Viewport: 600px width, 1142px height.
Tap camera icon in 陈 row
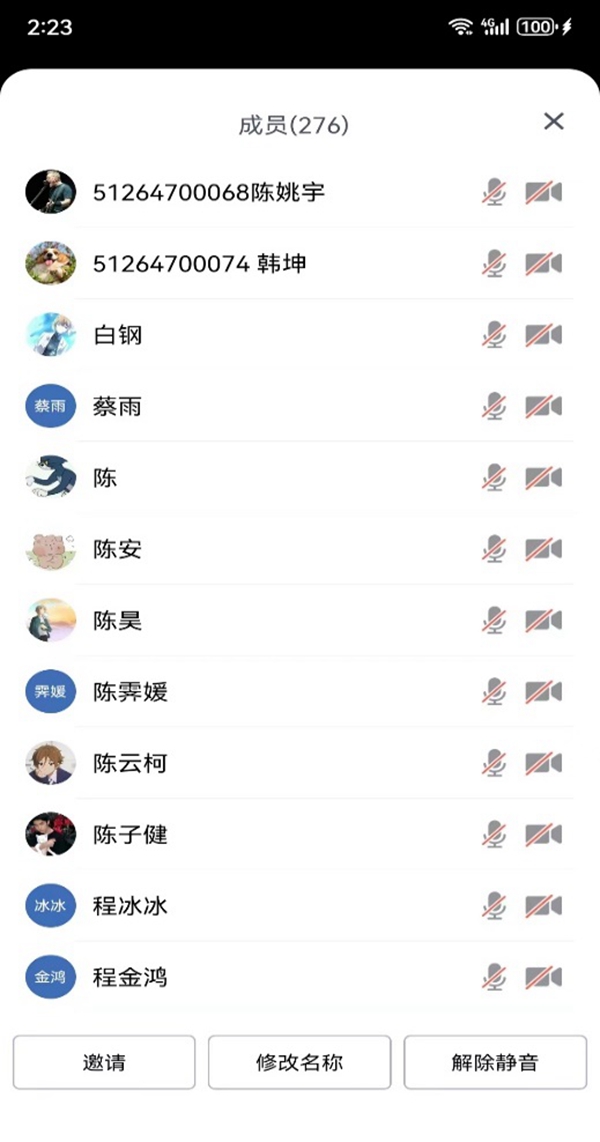pos(543,478)
